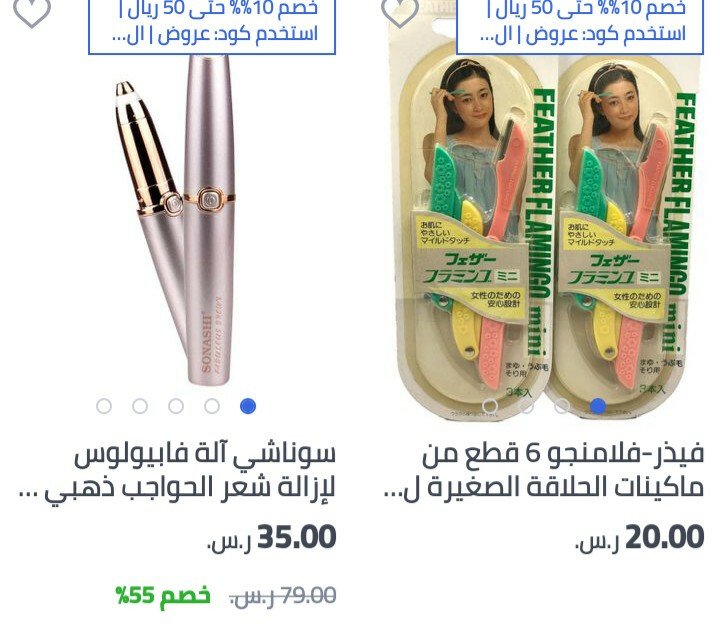Open Feather Flamingo 6-piece razors product
This screenshot has height=644, width=720.
(x=546, y=472)
